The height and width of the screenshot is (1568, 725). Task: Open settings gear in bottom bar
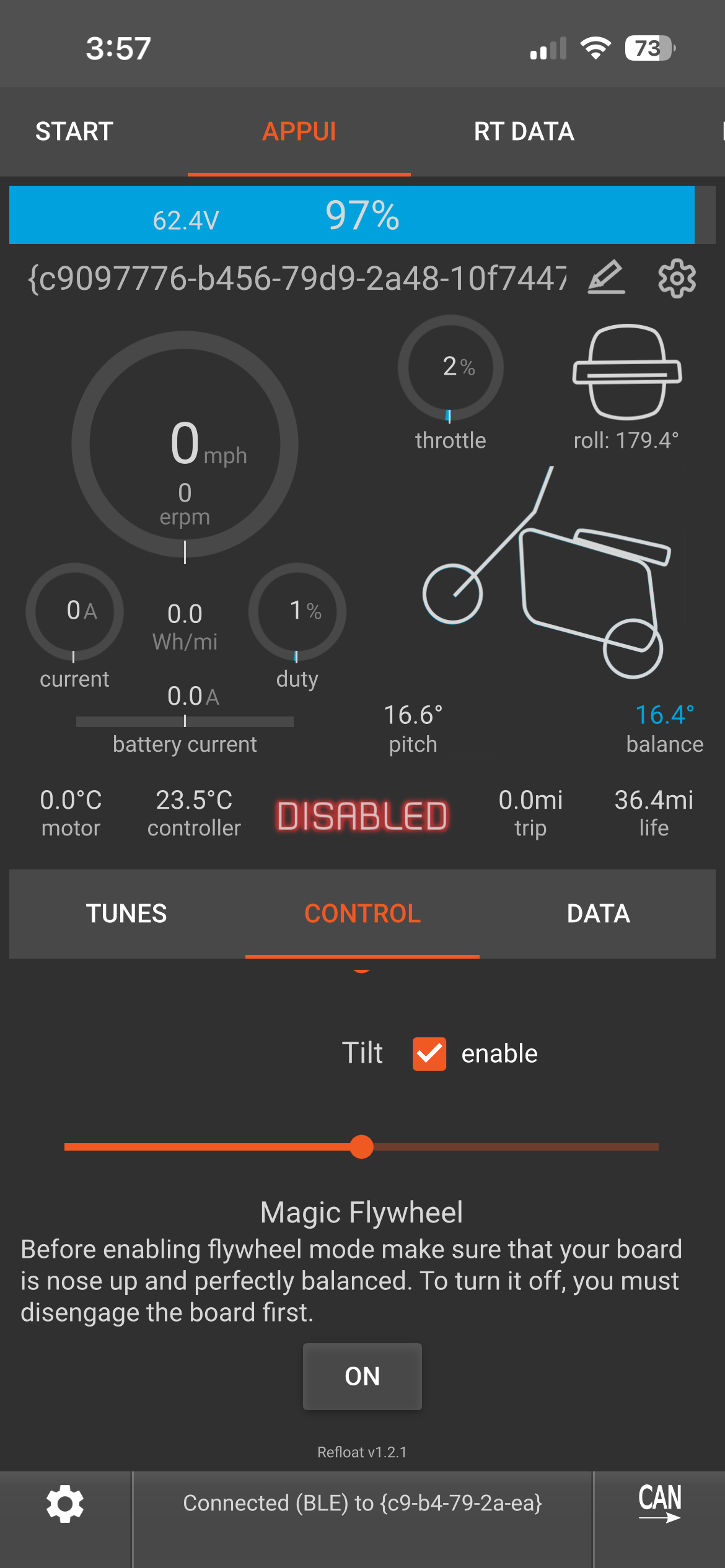coord(65,1504)
